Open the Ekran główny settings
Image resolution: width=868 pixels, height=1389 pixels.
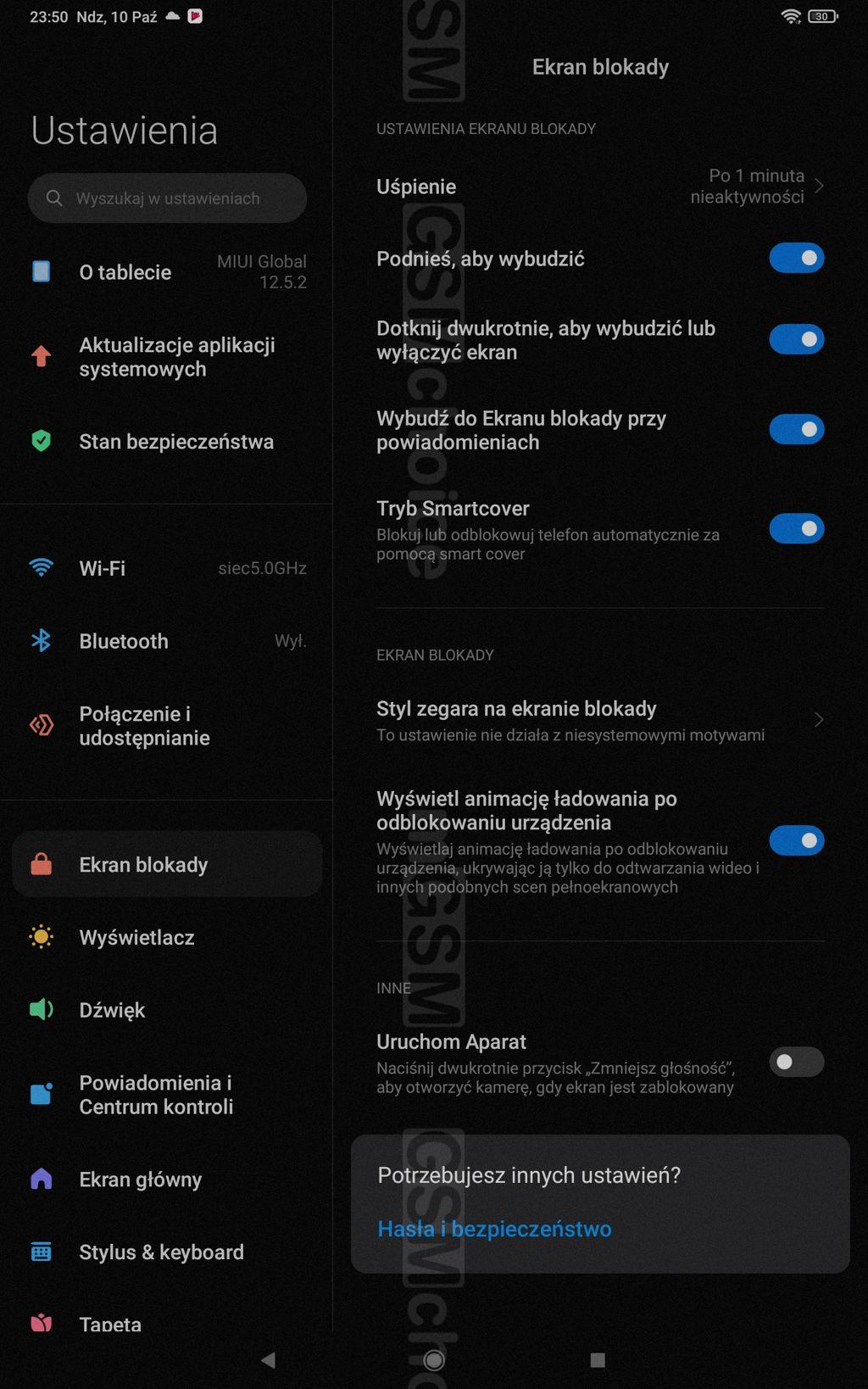tap(167, 1180)
